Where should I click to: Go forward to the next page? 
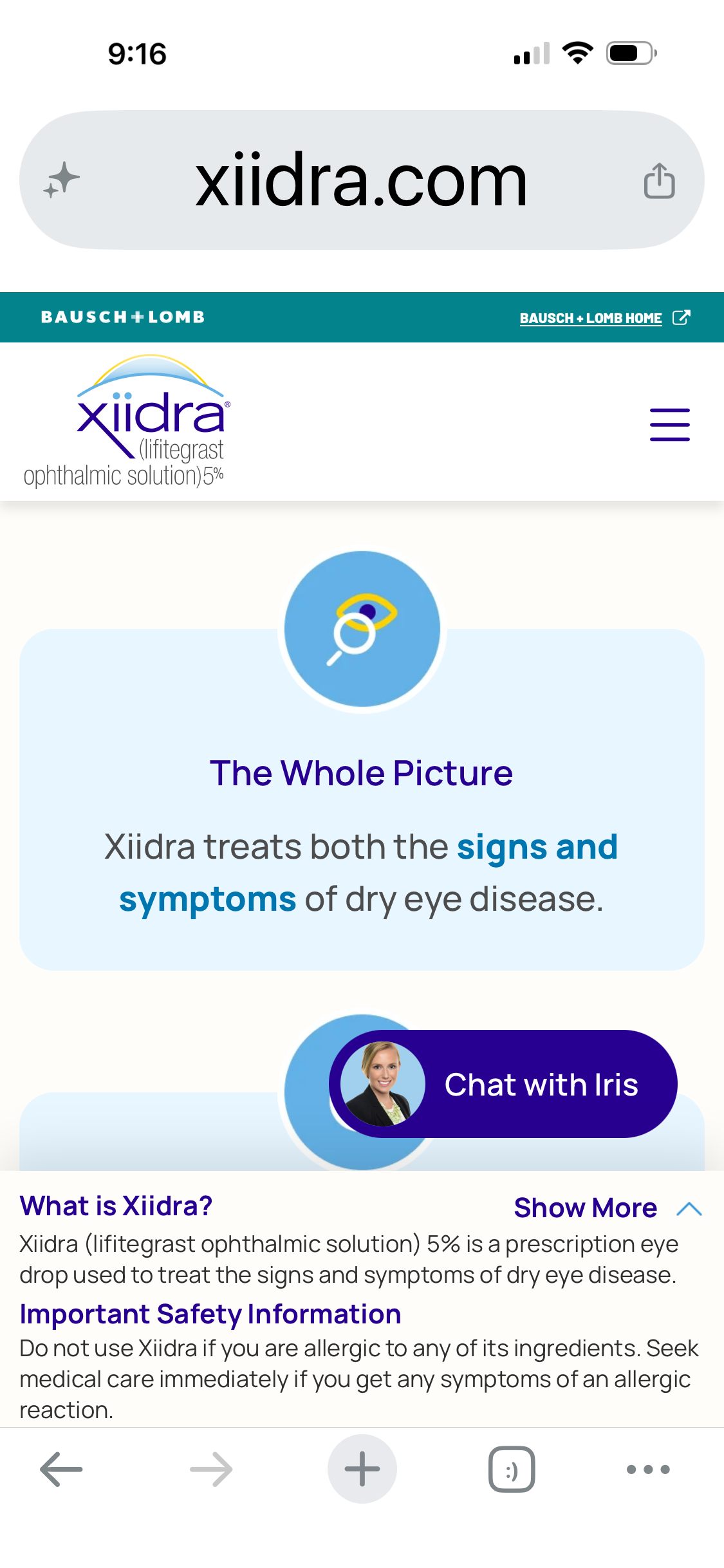coord(211,1470)
